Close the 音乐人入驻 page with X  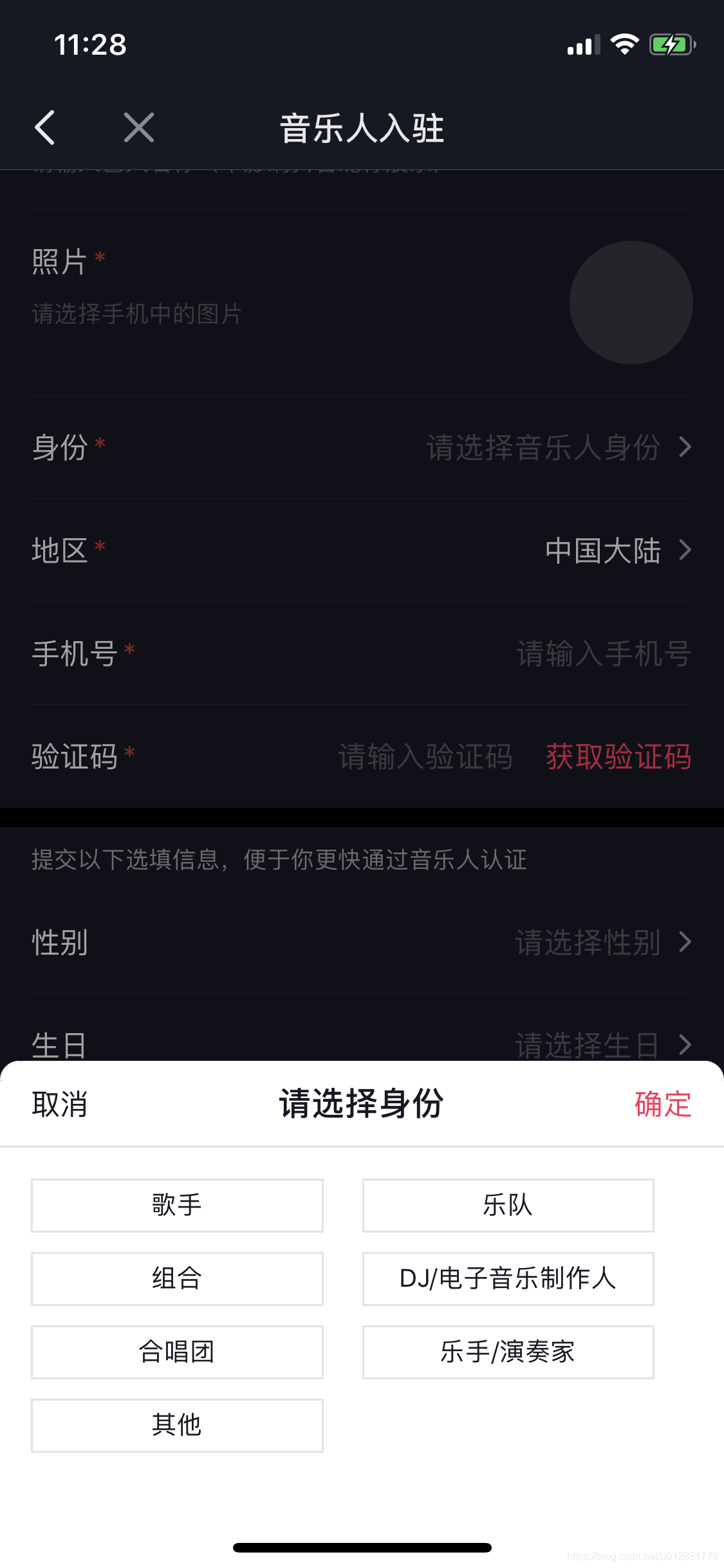pos(138,127)
